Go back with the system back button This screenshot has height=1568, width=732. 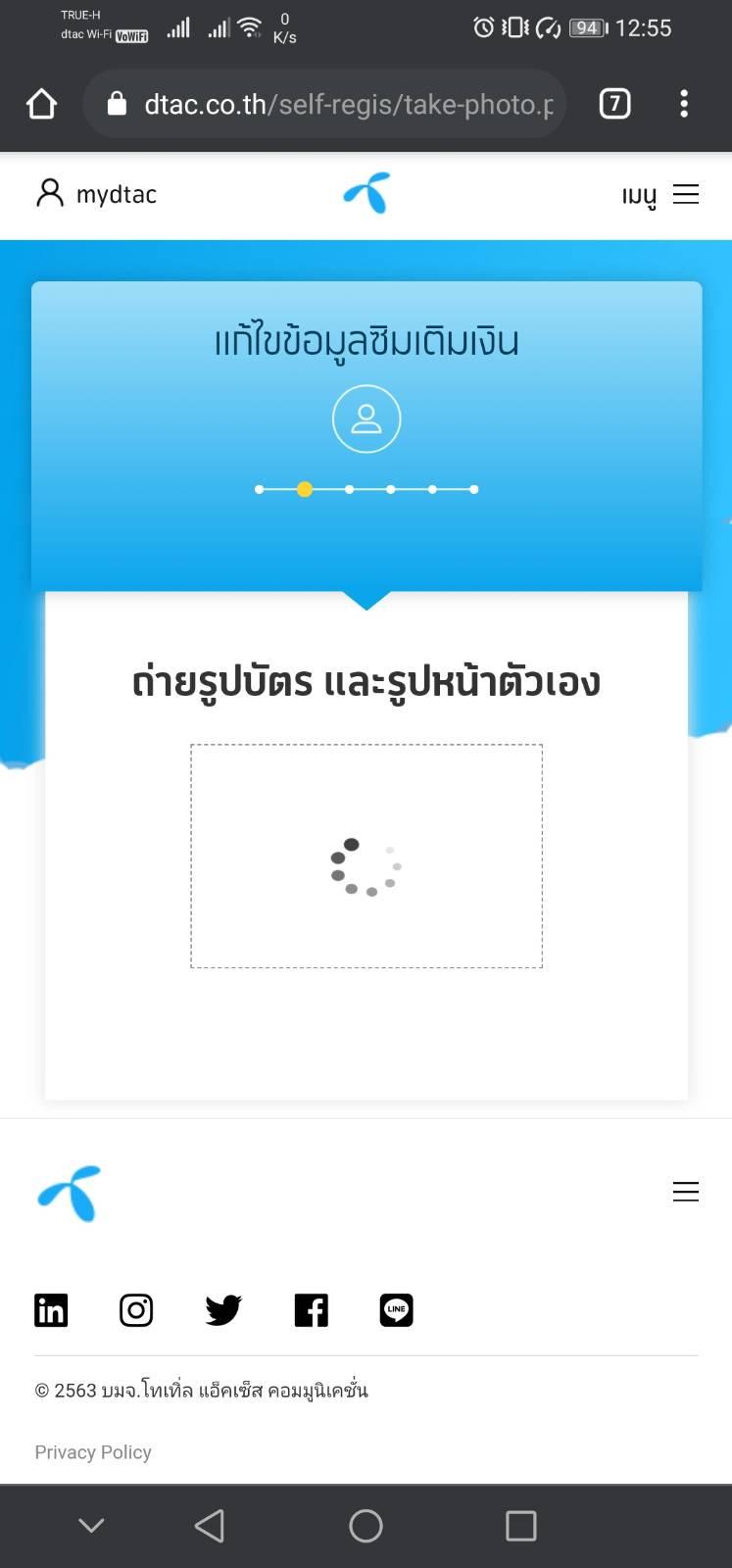click(210, 1526)
